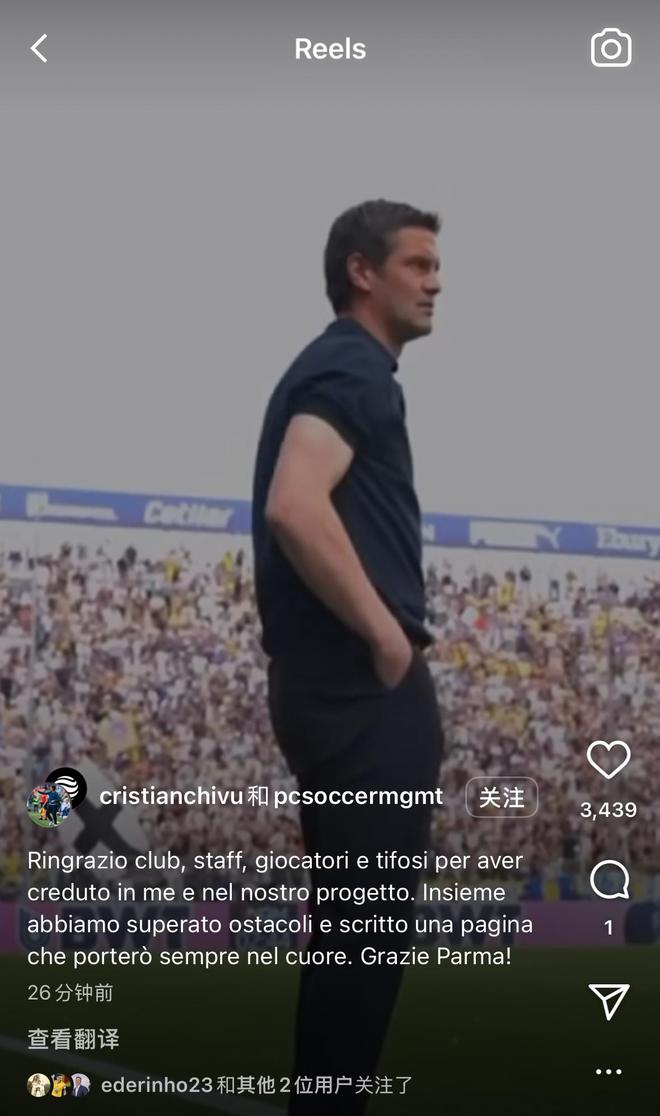Tap 查看翻译 to translate the caption
The width and height of the screenshot is (660, 1116).
click(x=73, y=1040)
